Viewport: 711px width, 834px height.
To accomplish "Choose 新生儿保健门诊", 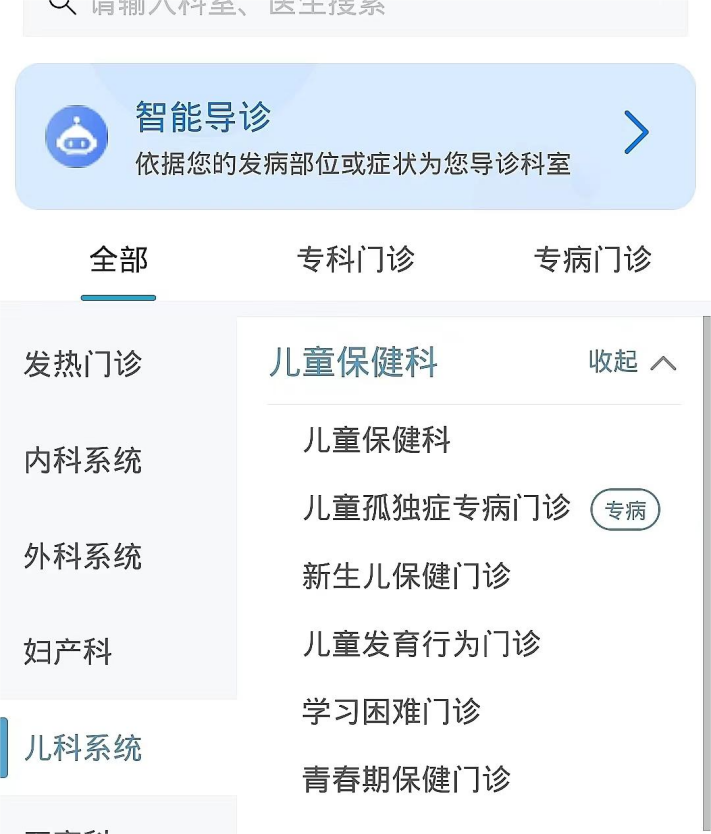I will pos(406,576).
